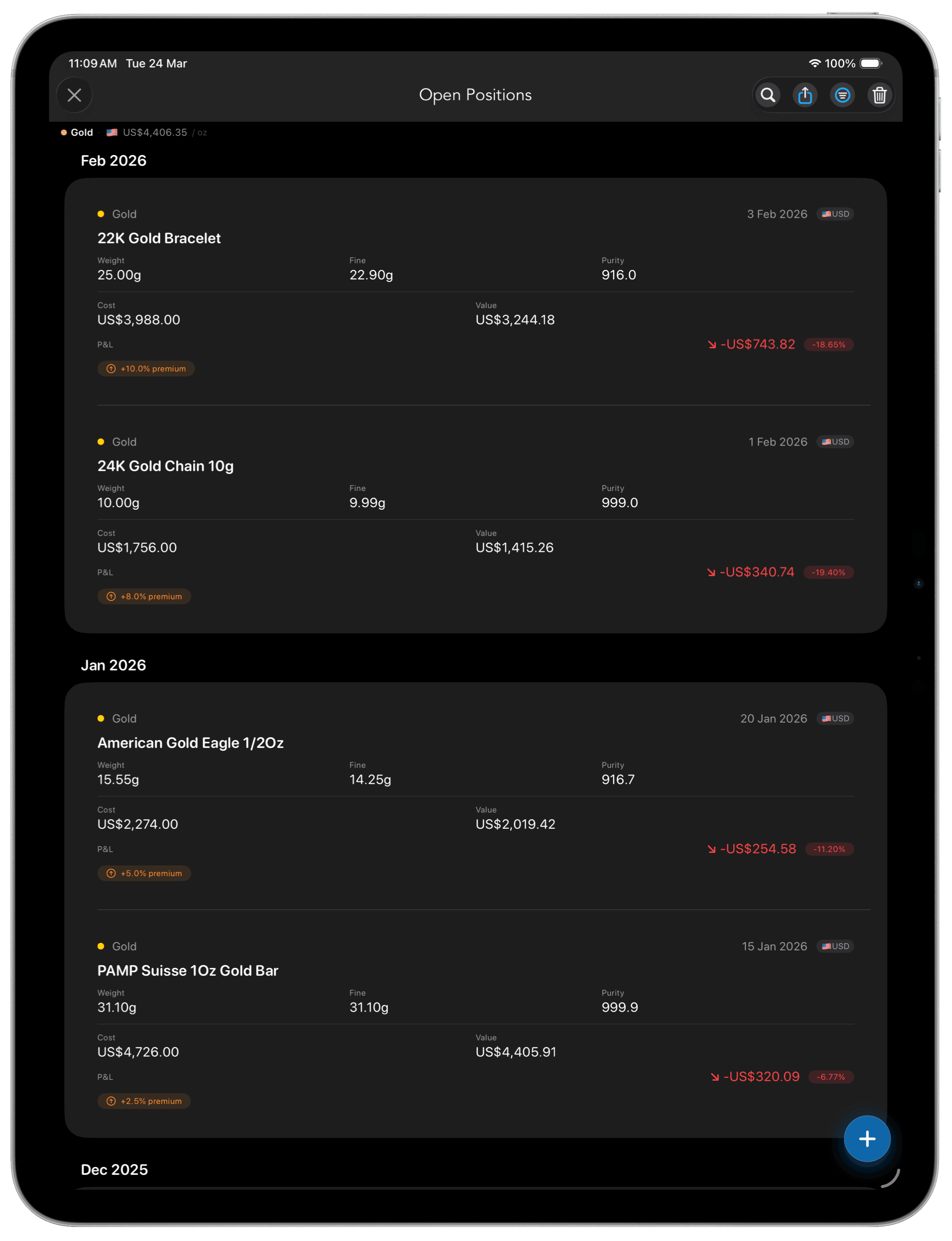Tap the blue plus button to add position
This screenshot has width=952, height=1241.
pos(867,1139)
